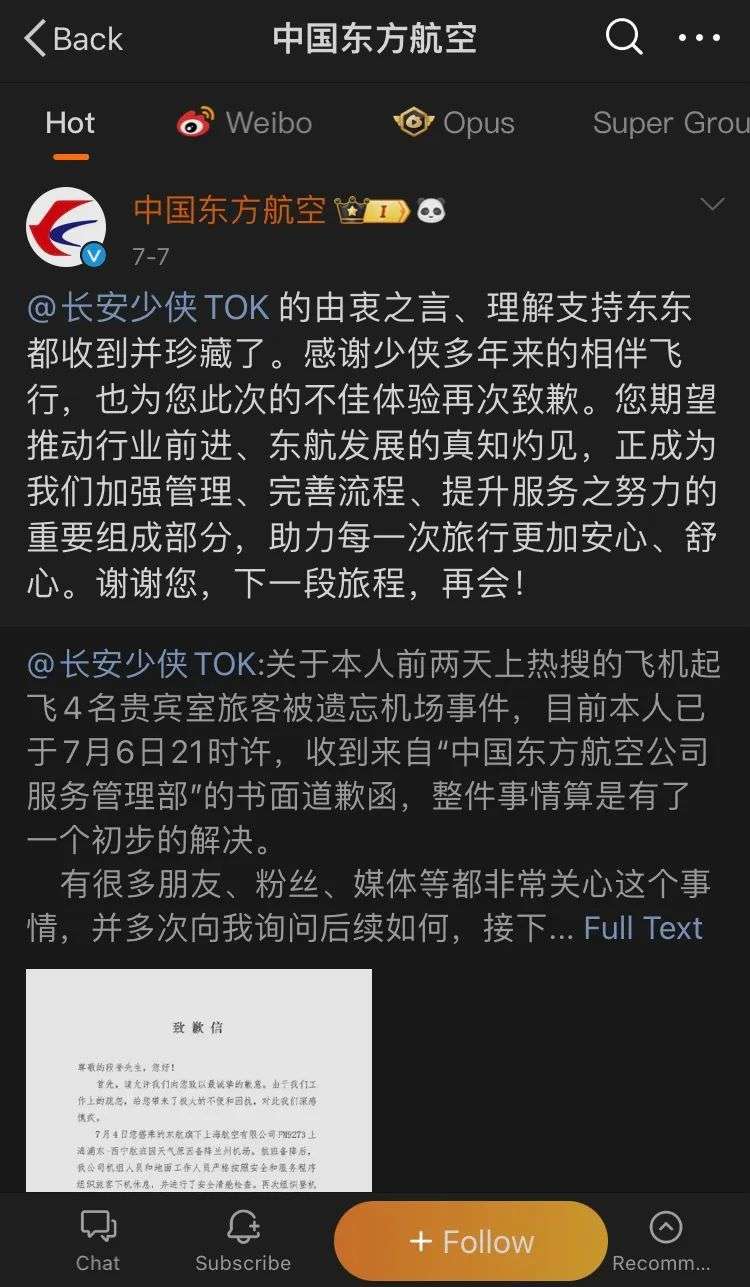Viewport: 750px width, 1287px height.
Task: Open the @长安少侠TOK mention in the post
Action: (148, 307)
